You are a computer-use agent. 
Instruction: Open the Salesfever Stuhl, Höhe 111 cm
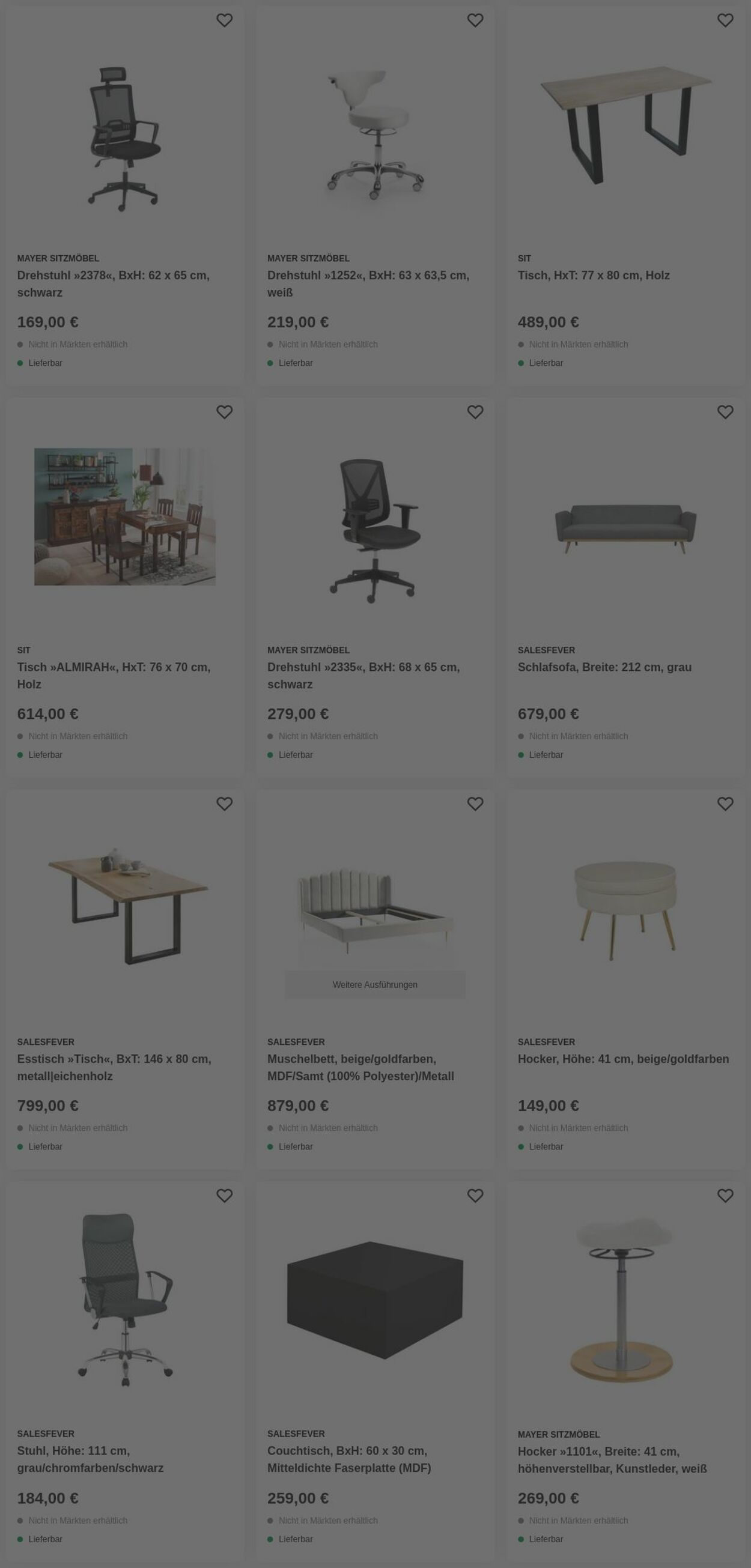(90, 1459)
